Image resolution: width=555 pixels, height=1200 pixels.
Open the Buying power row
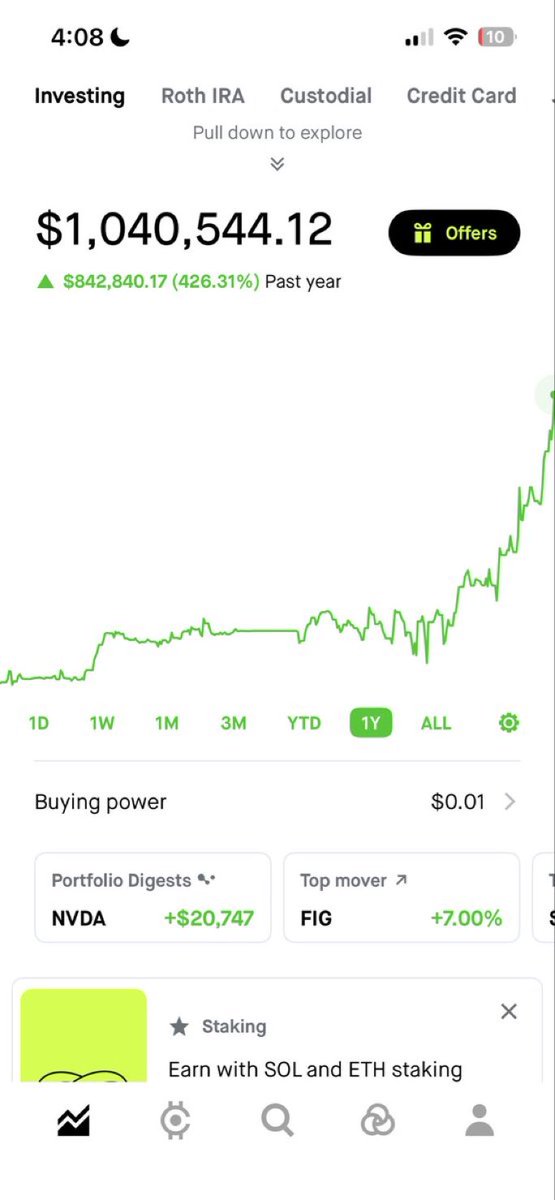click(277, 801)
